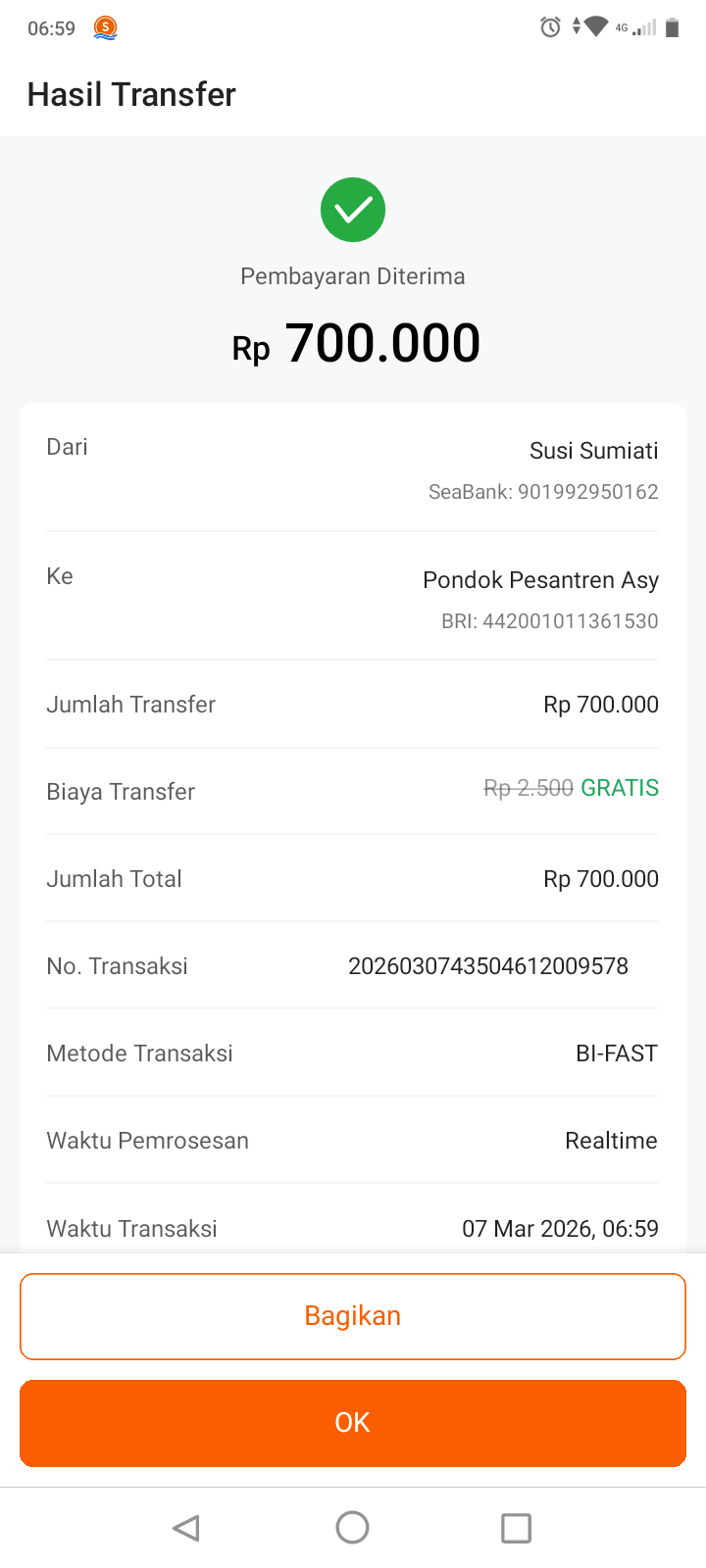Open the recent apps view

pos(516,1528)
